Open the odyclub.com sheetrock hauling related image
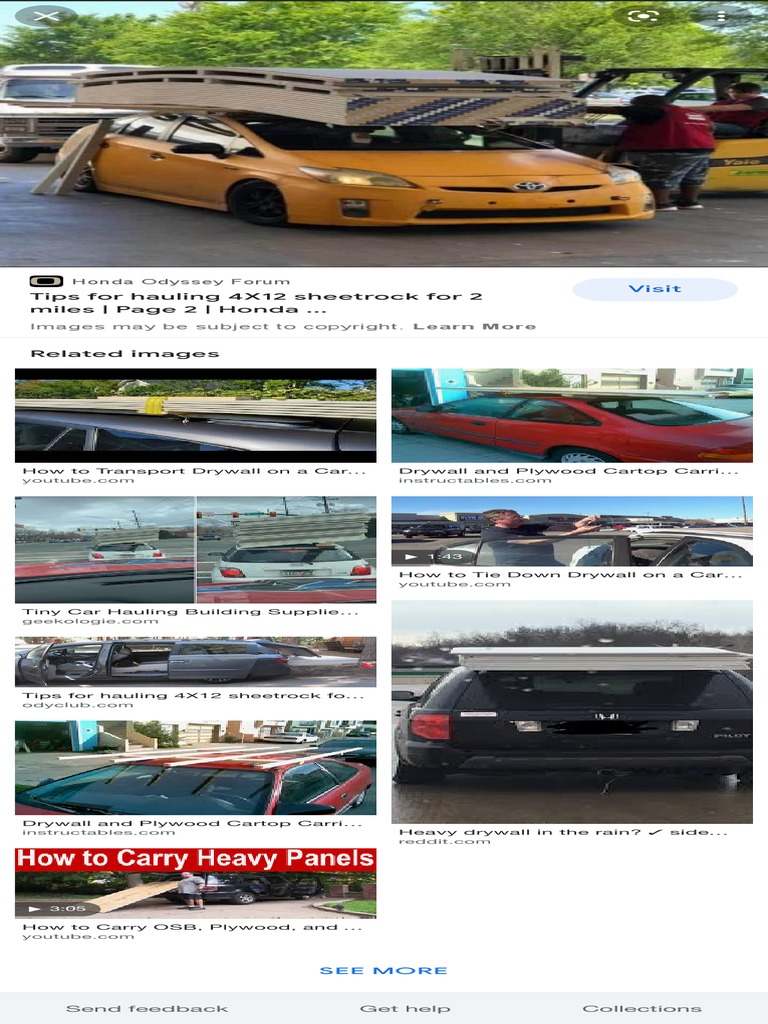Image resolution: width=768 pixels, height=1024 pixels. [195, 661]
